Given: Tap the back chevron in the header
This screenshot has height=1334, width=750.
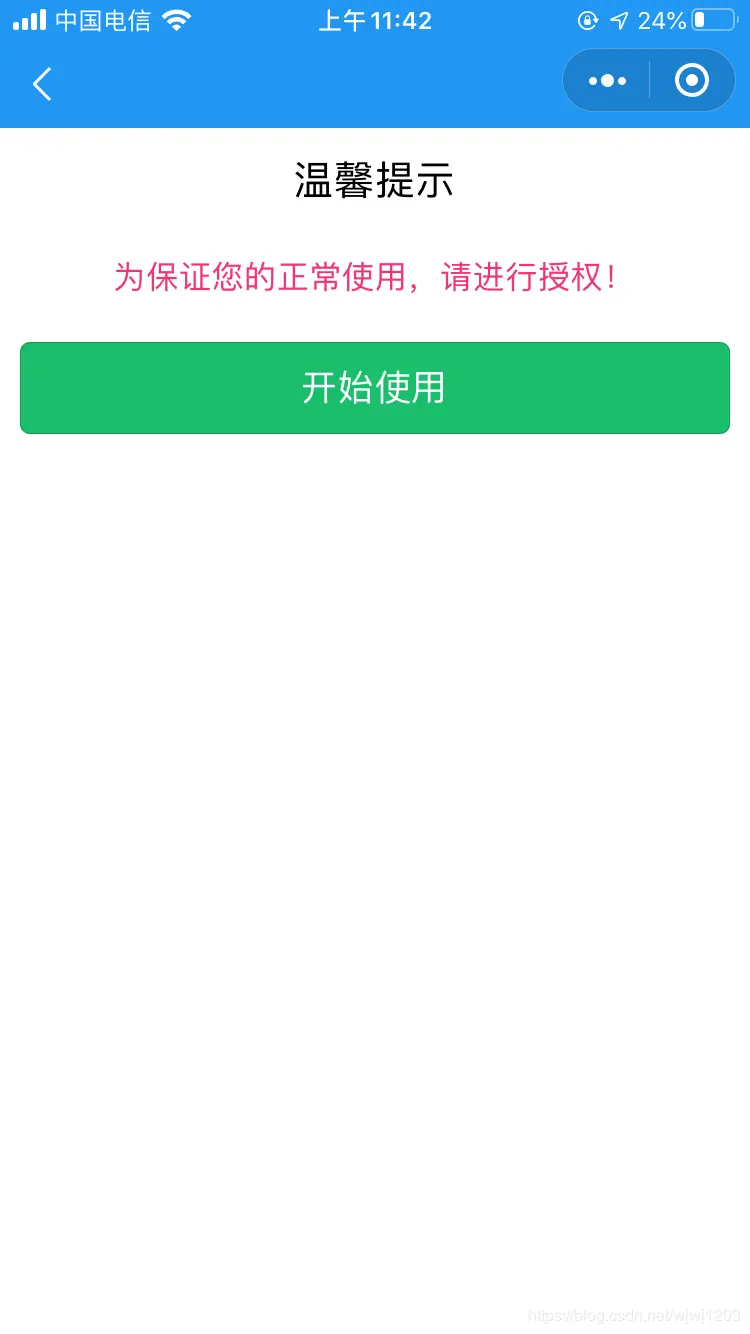Looking at the screenshot, I should [x=42, y=84].
